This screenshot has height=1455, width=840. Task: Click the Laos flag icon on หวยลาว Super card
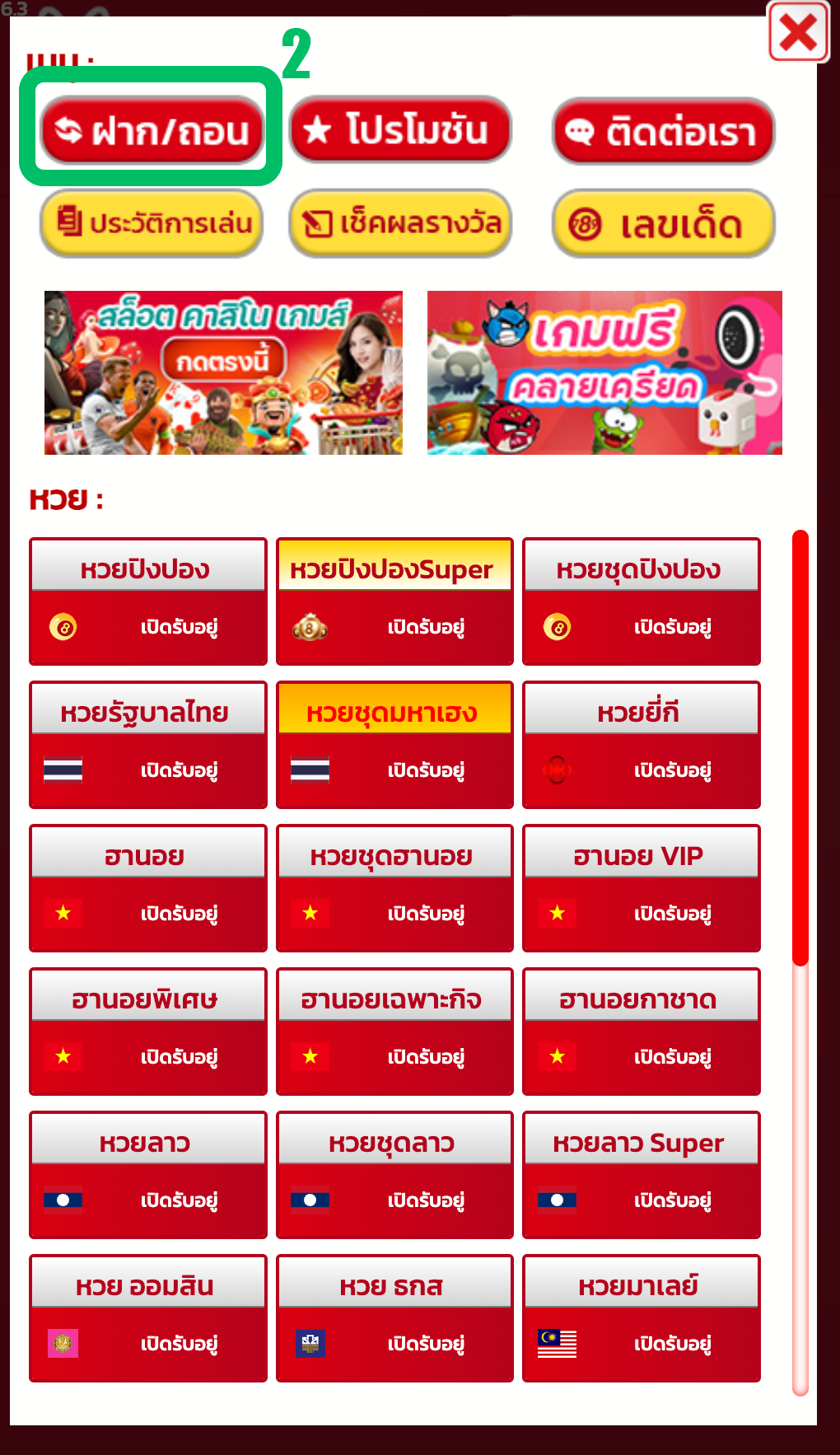coord(557,1200)
